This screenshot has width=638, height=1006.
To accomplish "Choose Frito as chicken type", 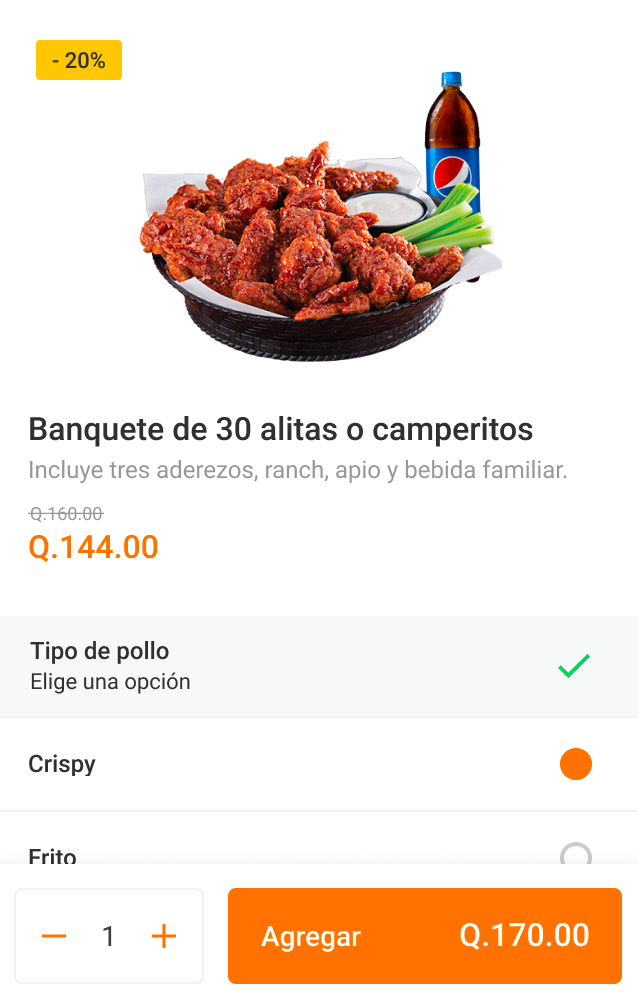I will pyautogui.click(x=575, y=855).
